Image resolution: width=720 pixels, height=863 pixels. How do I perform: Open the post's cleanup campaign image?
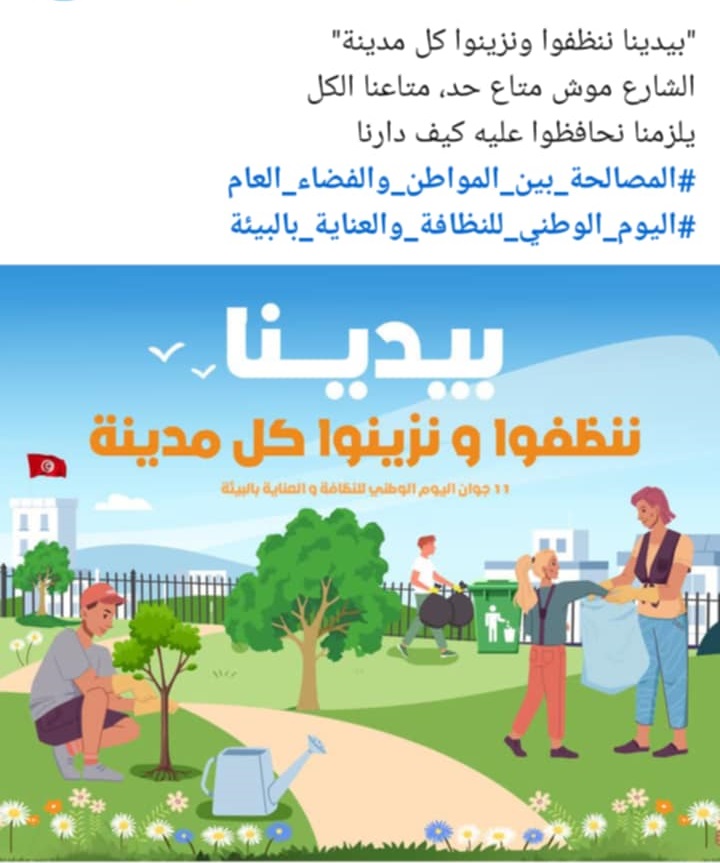(360, 560)
